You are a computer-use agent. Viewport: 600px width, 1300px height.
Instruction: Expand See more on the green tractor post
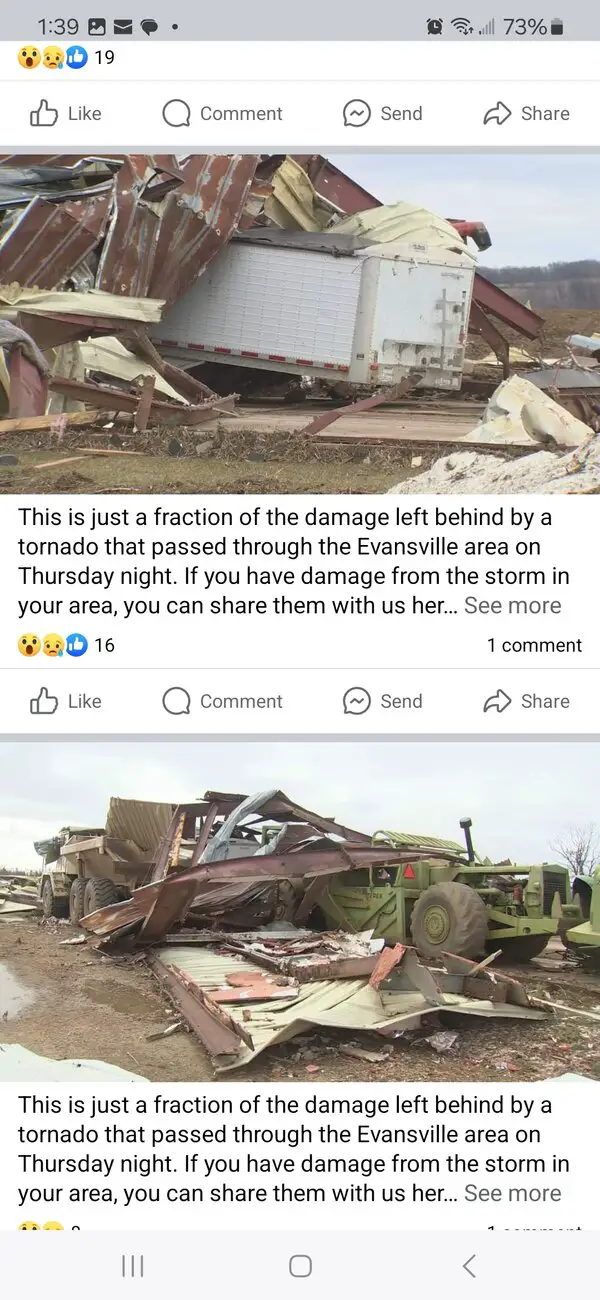[x=512, y=1194]
